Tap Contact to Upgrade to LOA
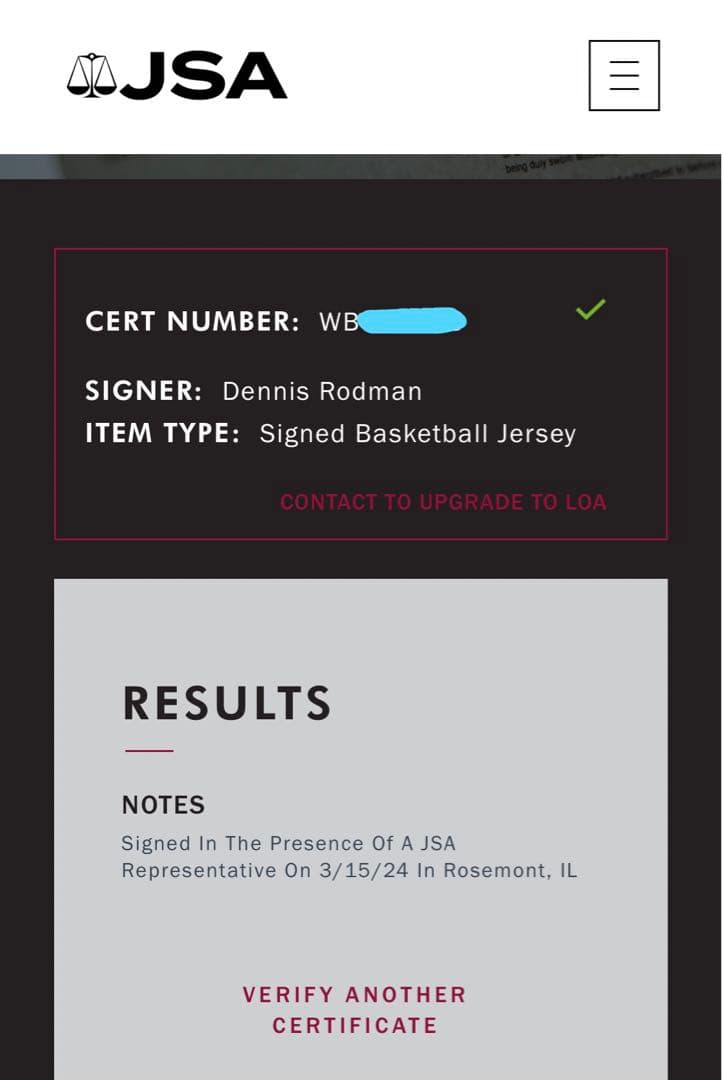The height and width of the screenshot is (1080, 722). (443, 502)
